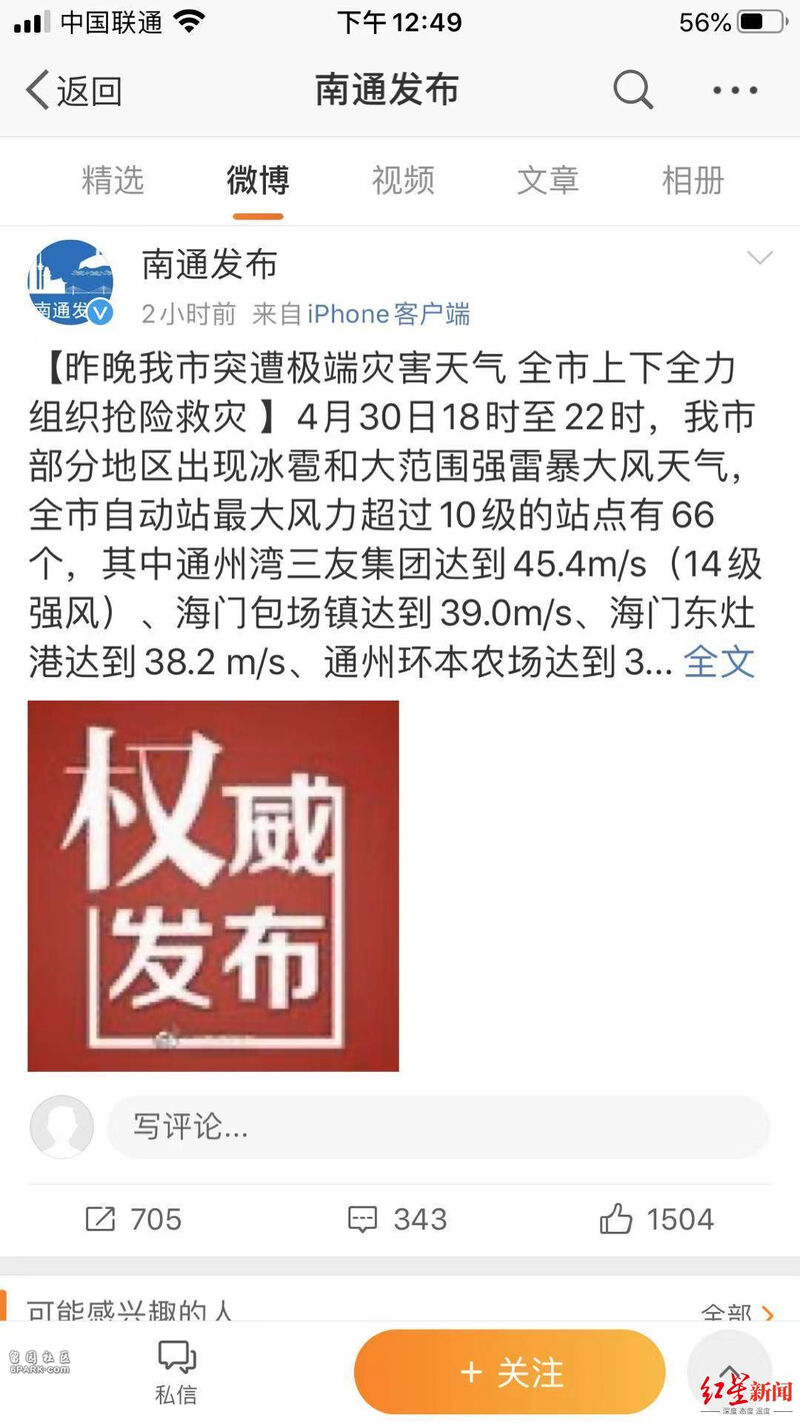Image resolution: width=800 pixels, height=1423 pixels.
Task: Open the 343 comments
Action: [x=397, y=1219]
